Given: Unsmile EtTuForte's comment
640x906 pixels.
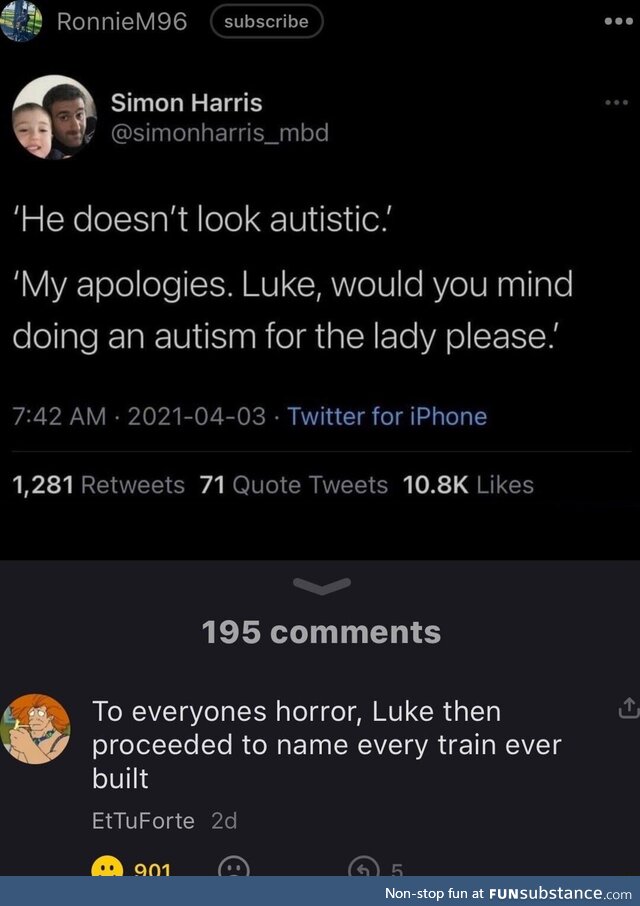Looking at the screenshot, I should pyautogui.click(x=234, y=868).
